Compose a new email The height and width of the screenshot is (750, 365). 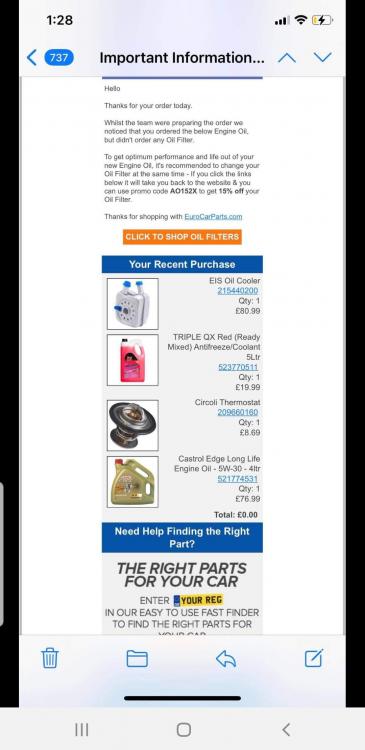314,658
